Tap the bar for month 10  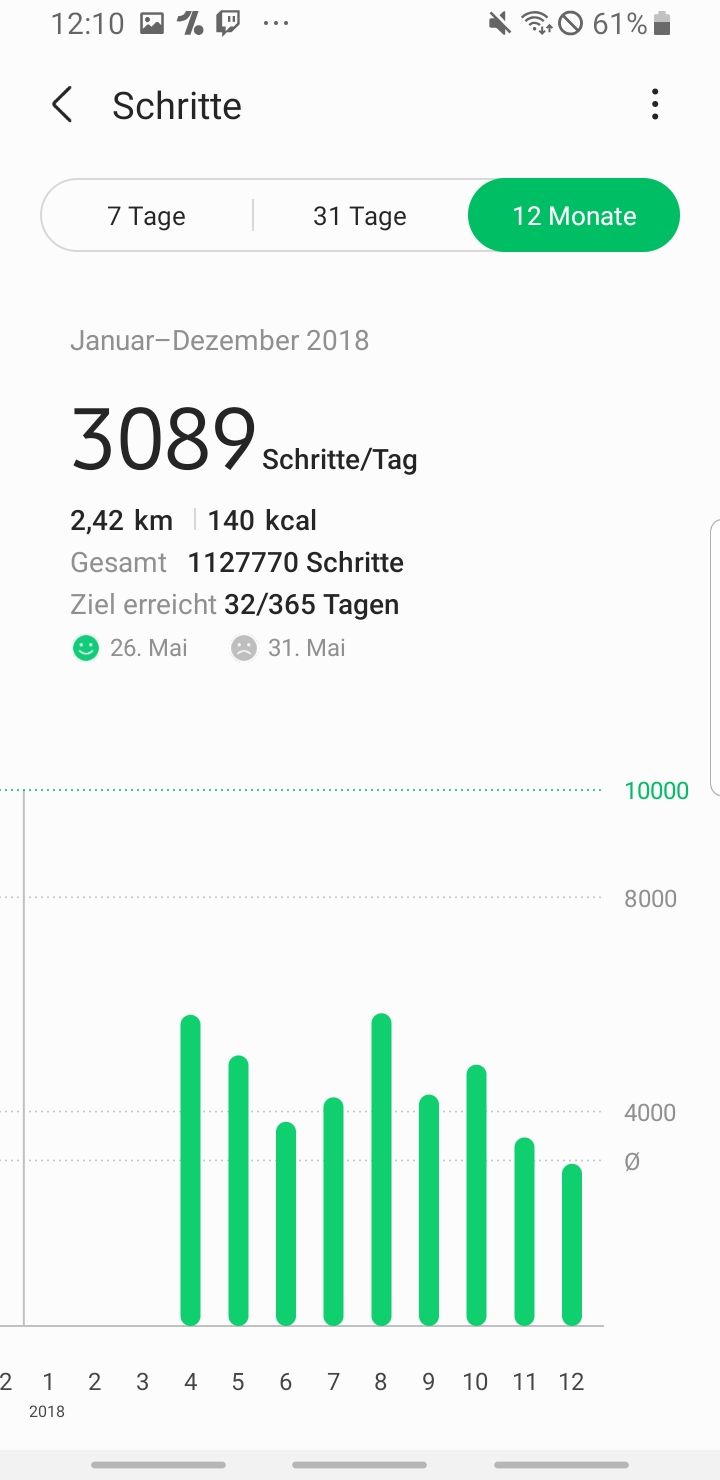pyautogui.click(x=476, y=1195)
